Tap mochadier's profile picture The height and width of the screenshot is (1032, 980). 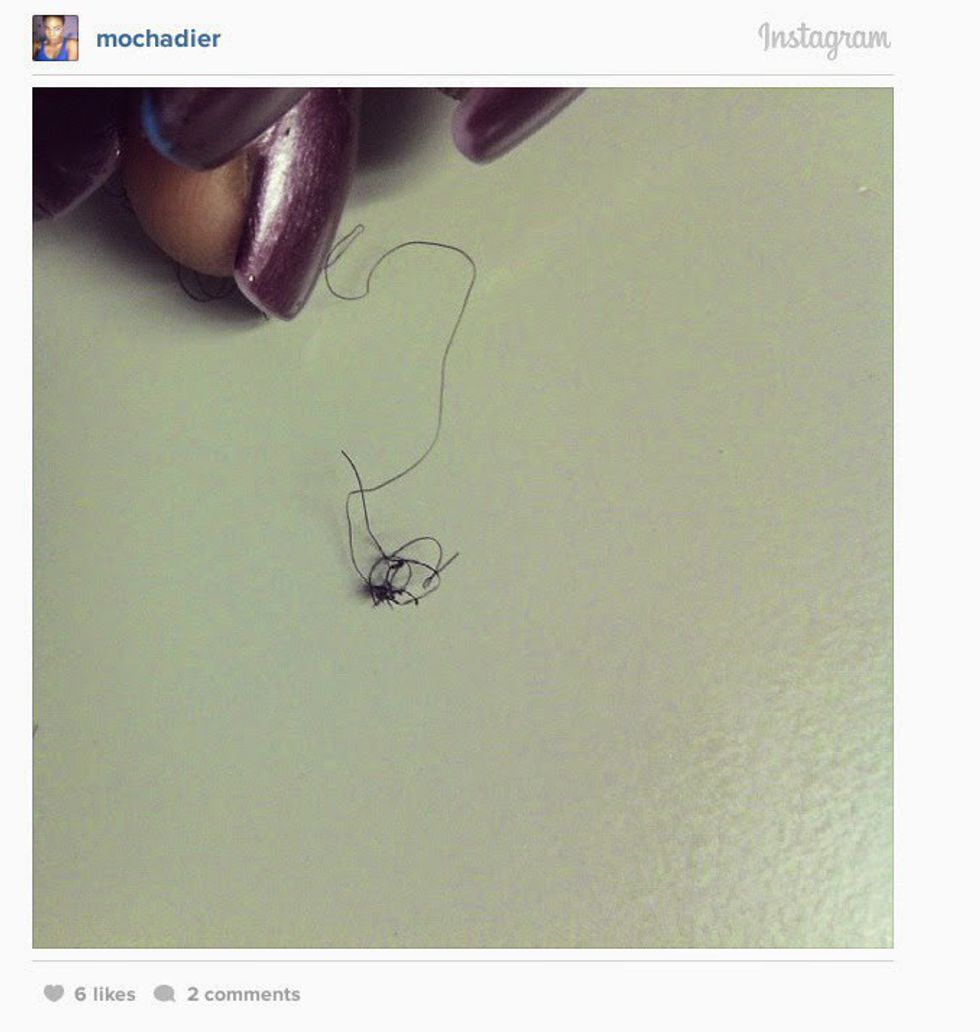click(55, 38)
